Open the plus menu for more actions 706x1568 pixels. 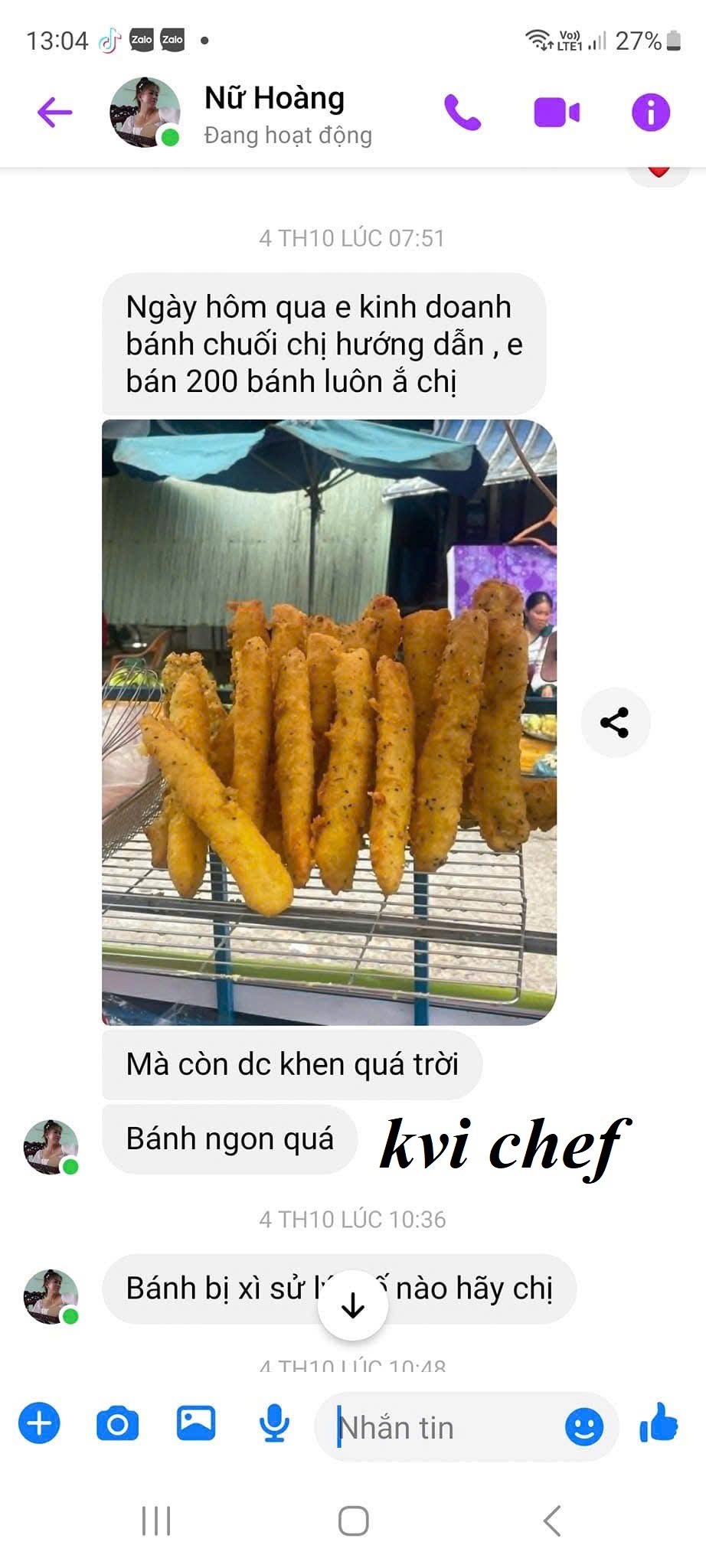pyautogui.click(x=39, y=1423)
